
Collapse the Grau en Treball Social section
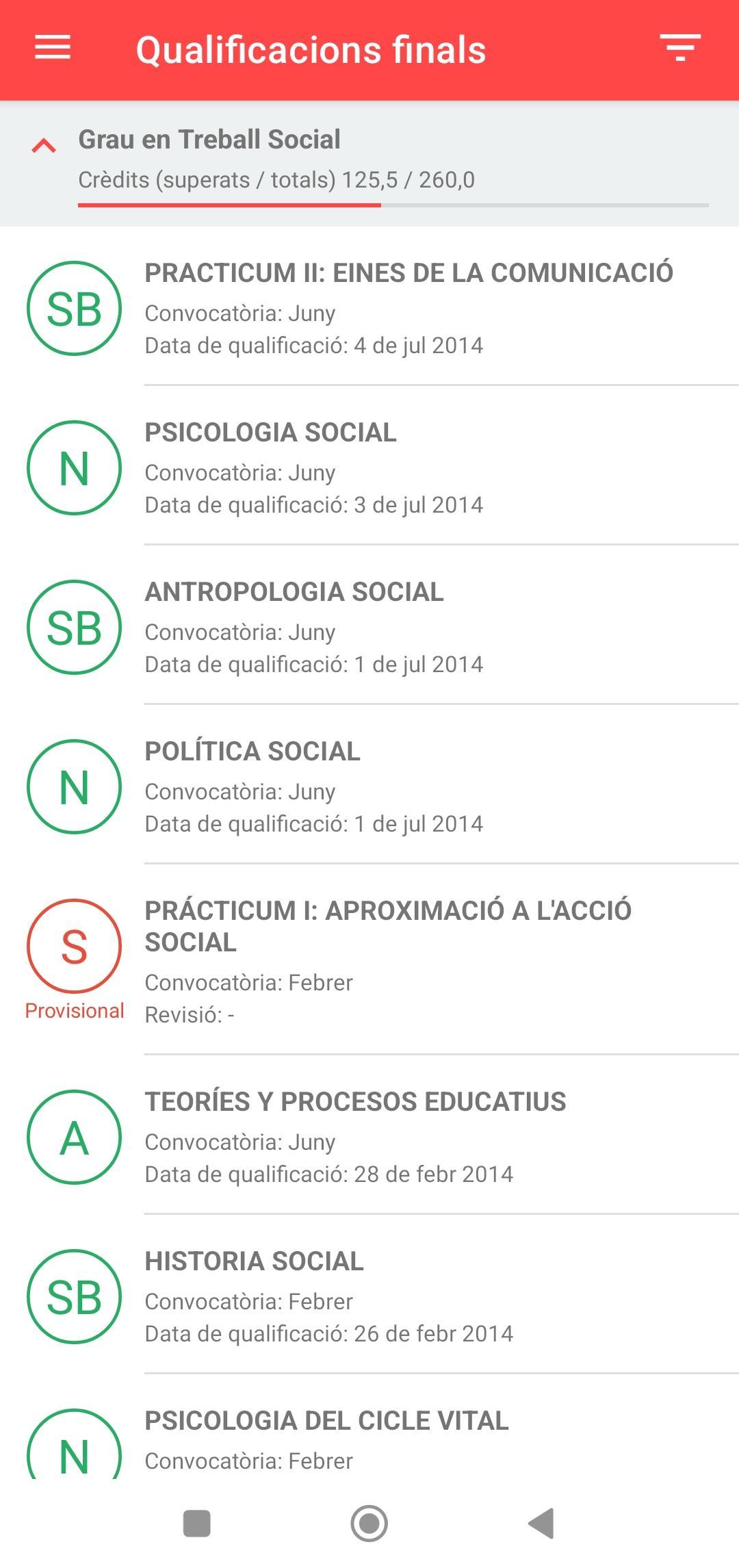[x=44, y=145]
